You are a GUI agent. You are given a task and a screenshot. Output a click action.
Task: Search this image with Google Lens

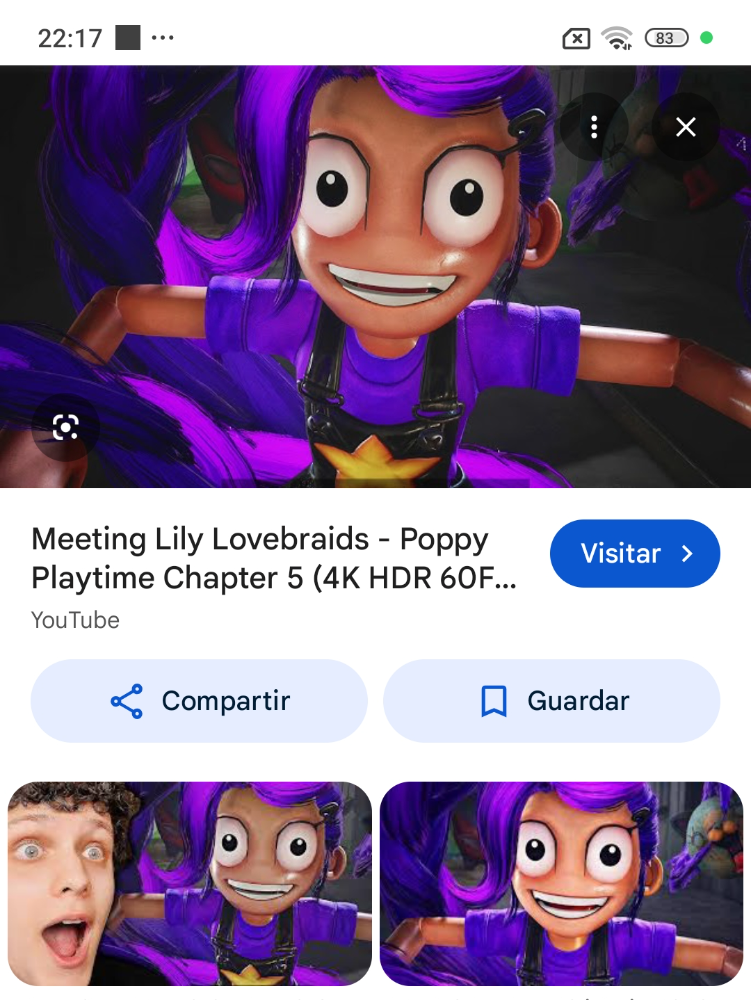(x=65, y=428)
